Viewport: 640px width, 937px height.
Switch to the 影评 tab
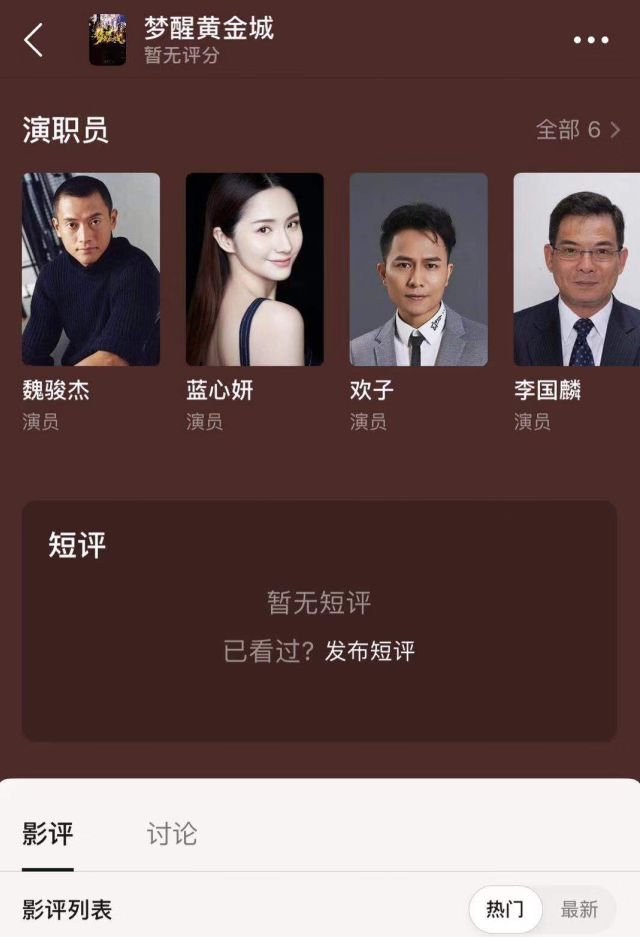point(48,833)
